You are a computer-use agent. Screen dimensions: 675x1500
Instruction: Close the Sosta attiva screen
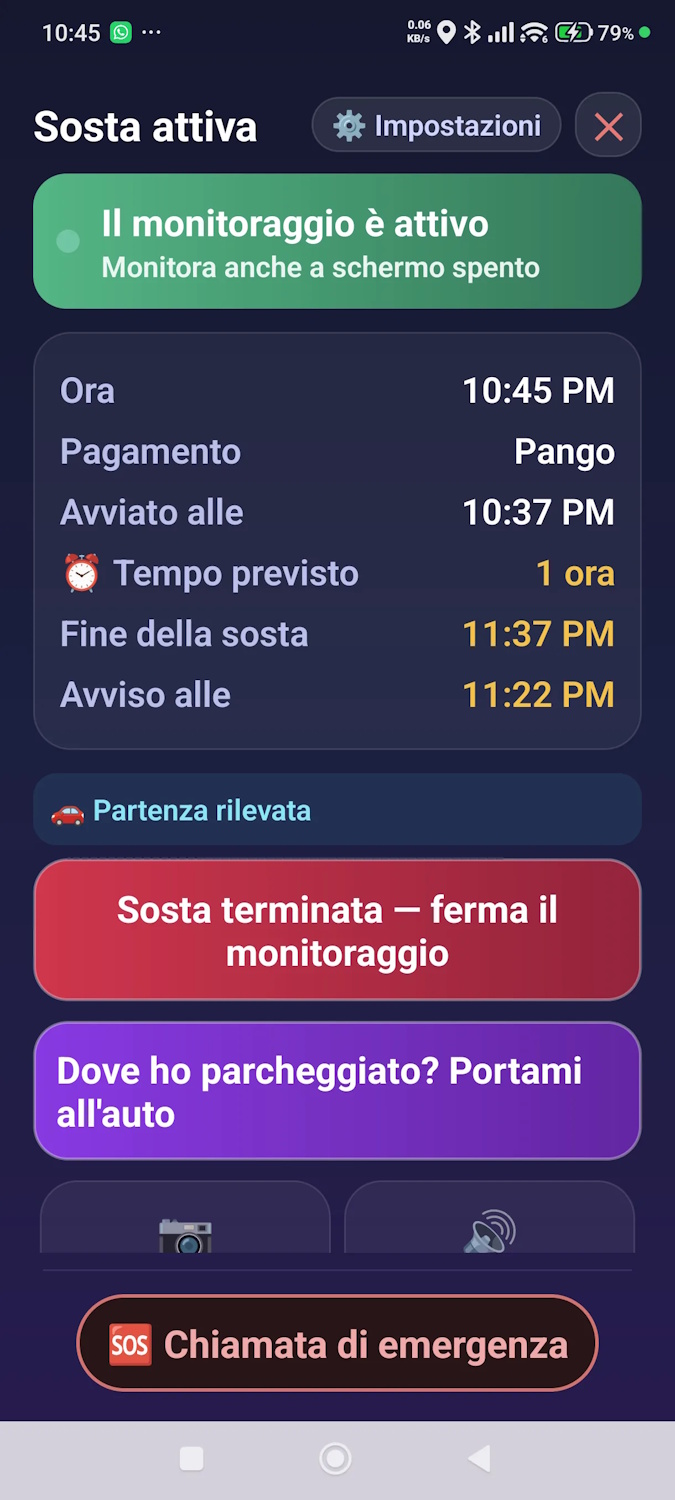[x=608, y=125]
